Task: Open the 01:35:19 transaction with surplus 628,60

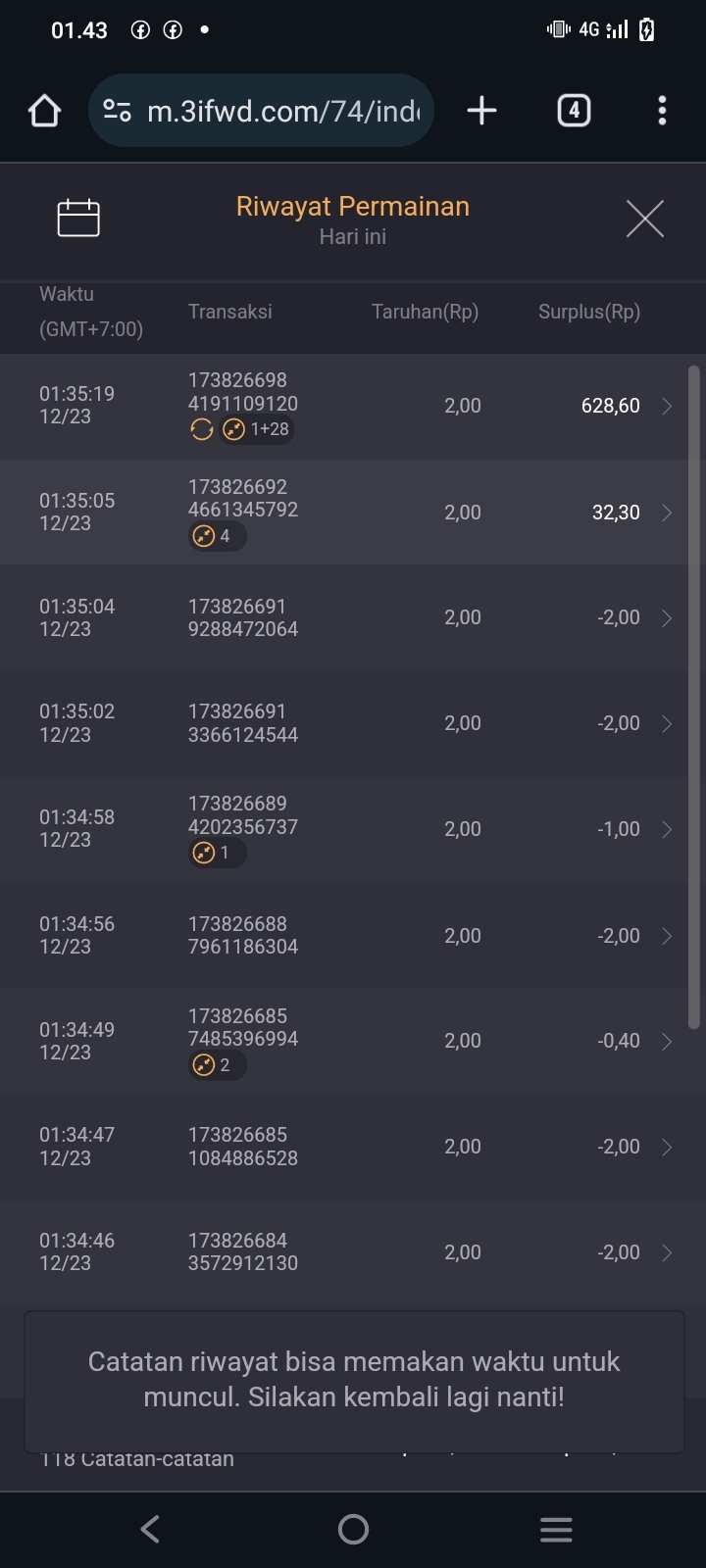Action: click(353, 406)
